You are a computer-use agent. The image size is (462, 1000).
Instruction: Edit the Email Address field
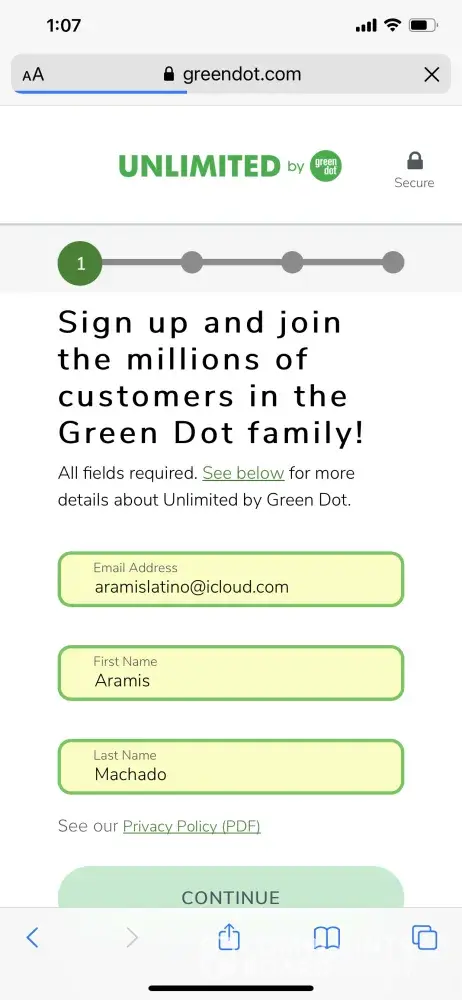(x=231, y=579)
